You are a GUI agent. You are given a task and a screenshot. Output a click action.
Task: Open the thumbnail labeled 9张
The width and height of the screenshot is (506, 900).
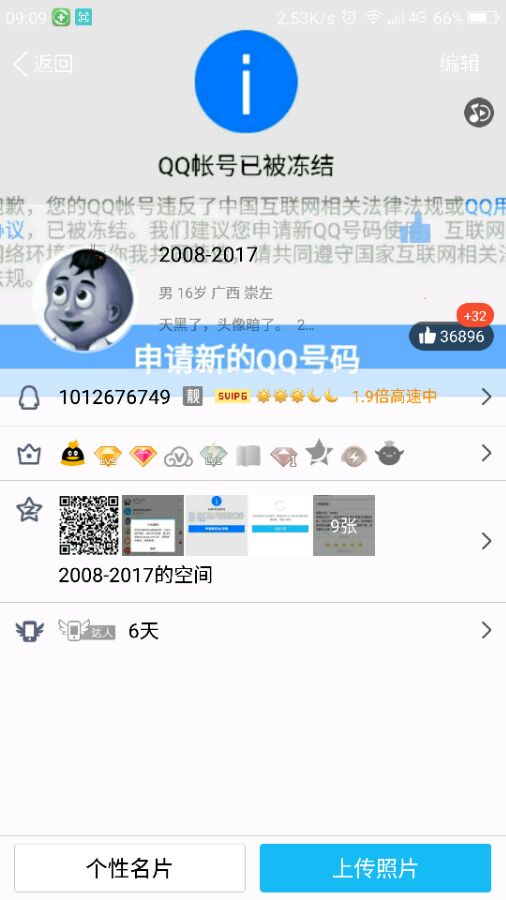tap(344, 525)
